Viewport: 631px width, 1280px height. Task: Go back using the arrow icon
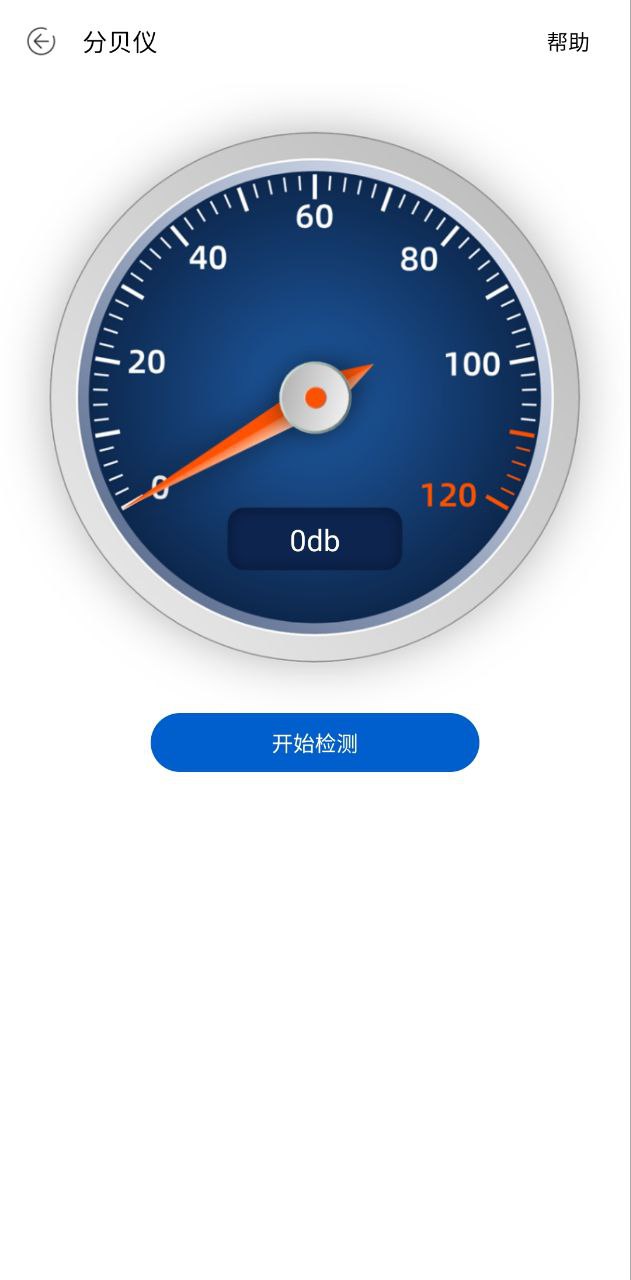pos(41,42)
